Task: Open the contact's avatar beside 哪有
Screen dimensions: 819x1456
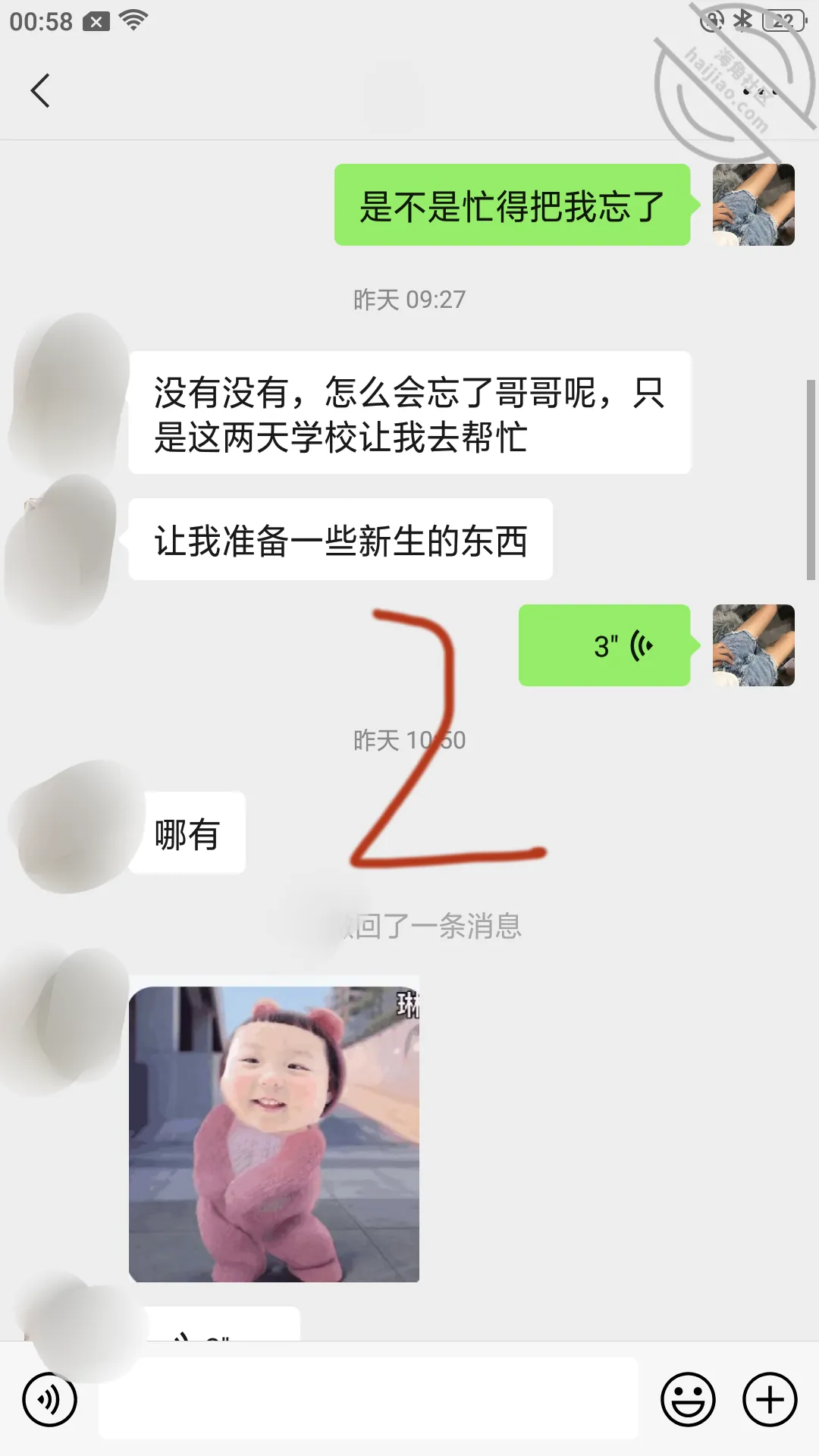Action: click(x=76, y=828)
